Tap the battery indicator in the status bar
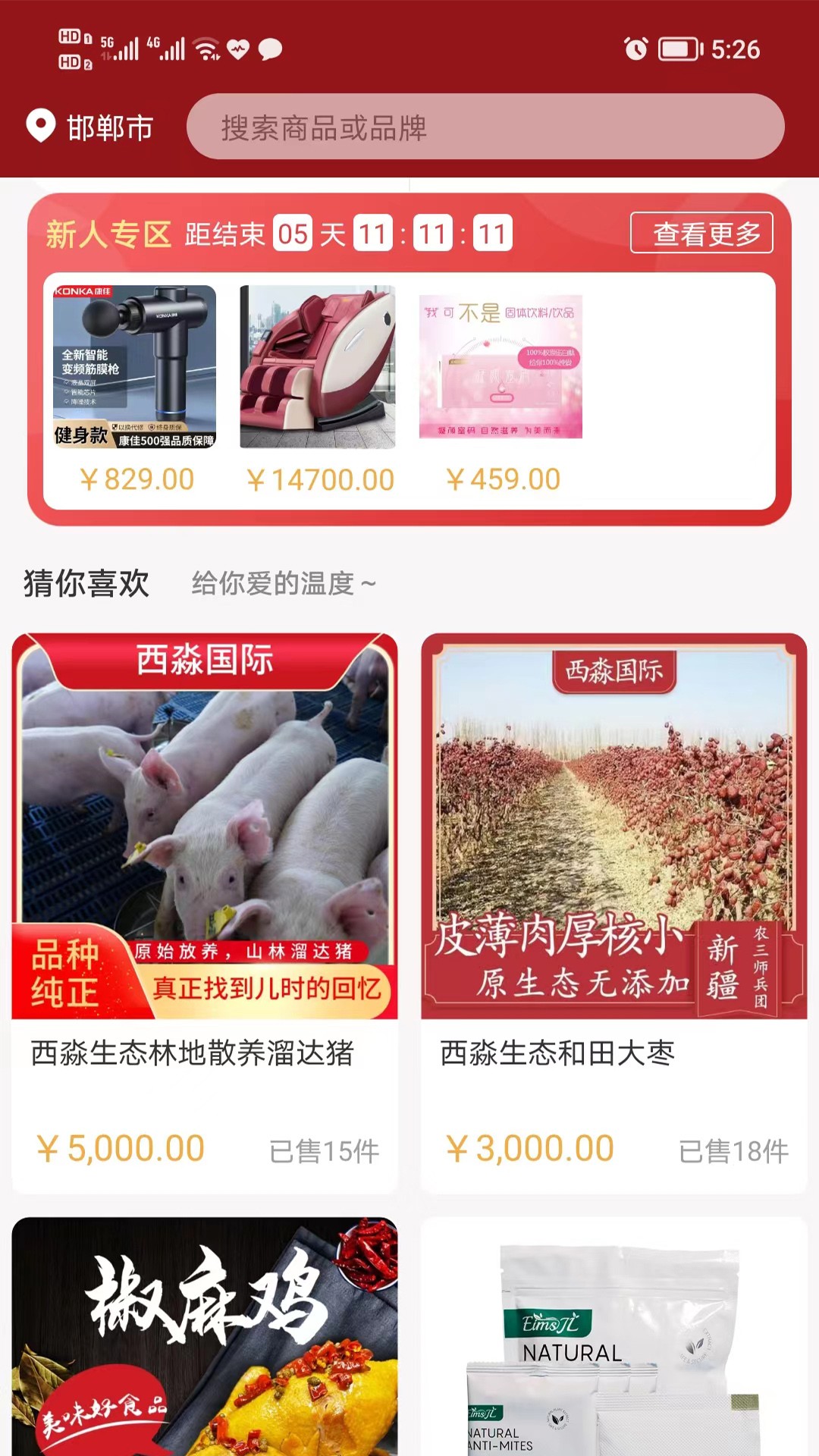Screen dimensions: 819x1456 coord(676,48)
